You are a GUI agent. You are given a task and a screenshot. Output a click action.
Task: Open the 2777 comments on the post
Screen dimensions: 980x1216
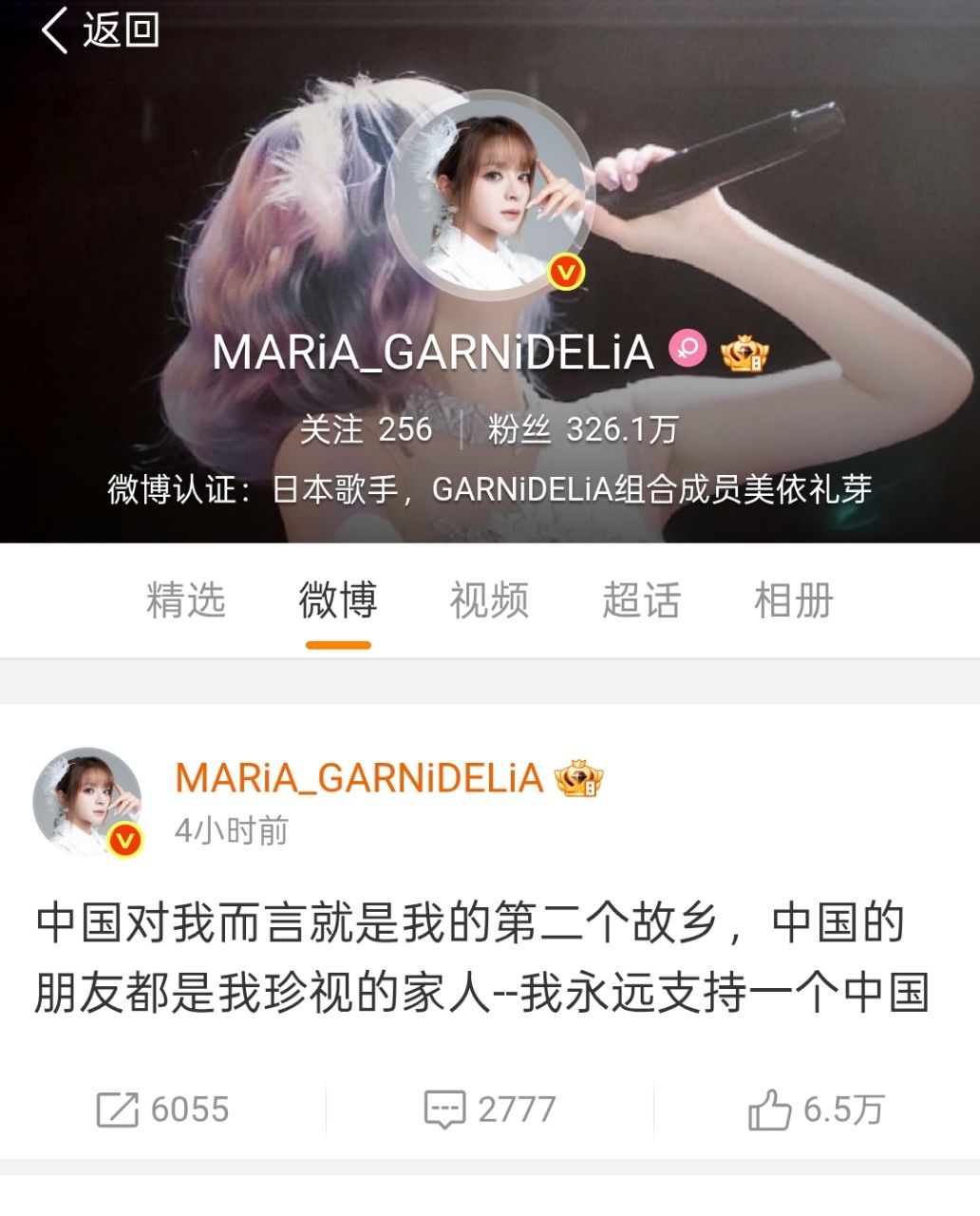click(x=490, y=1110)
